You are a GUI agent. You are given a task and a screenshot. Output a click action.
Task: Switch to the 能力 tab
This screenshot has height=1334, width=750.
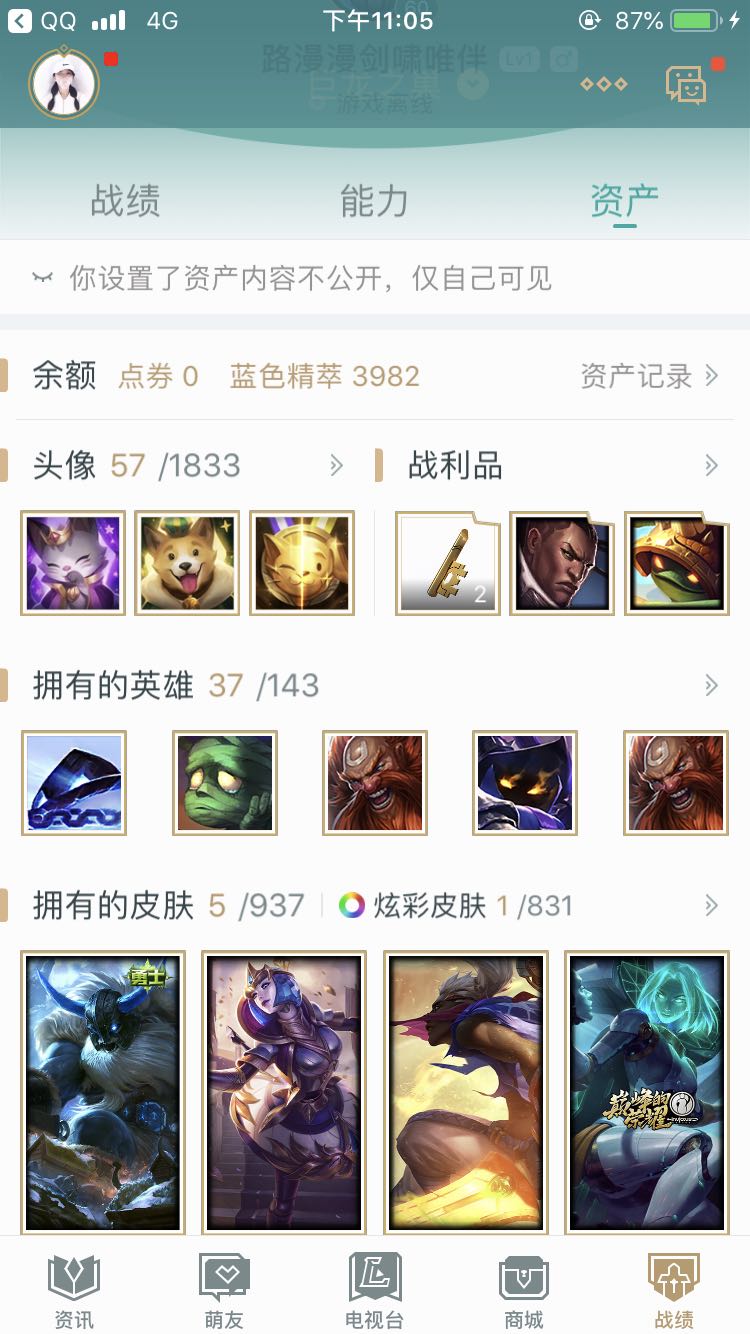[374, 201]
